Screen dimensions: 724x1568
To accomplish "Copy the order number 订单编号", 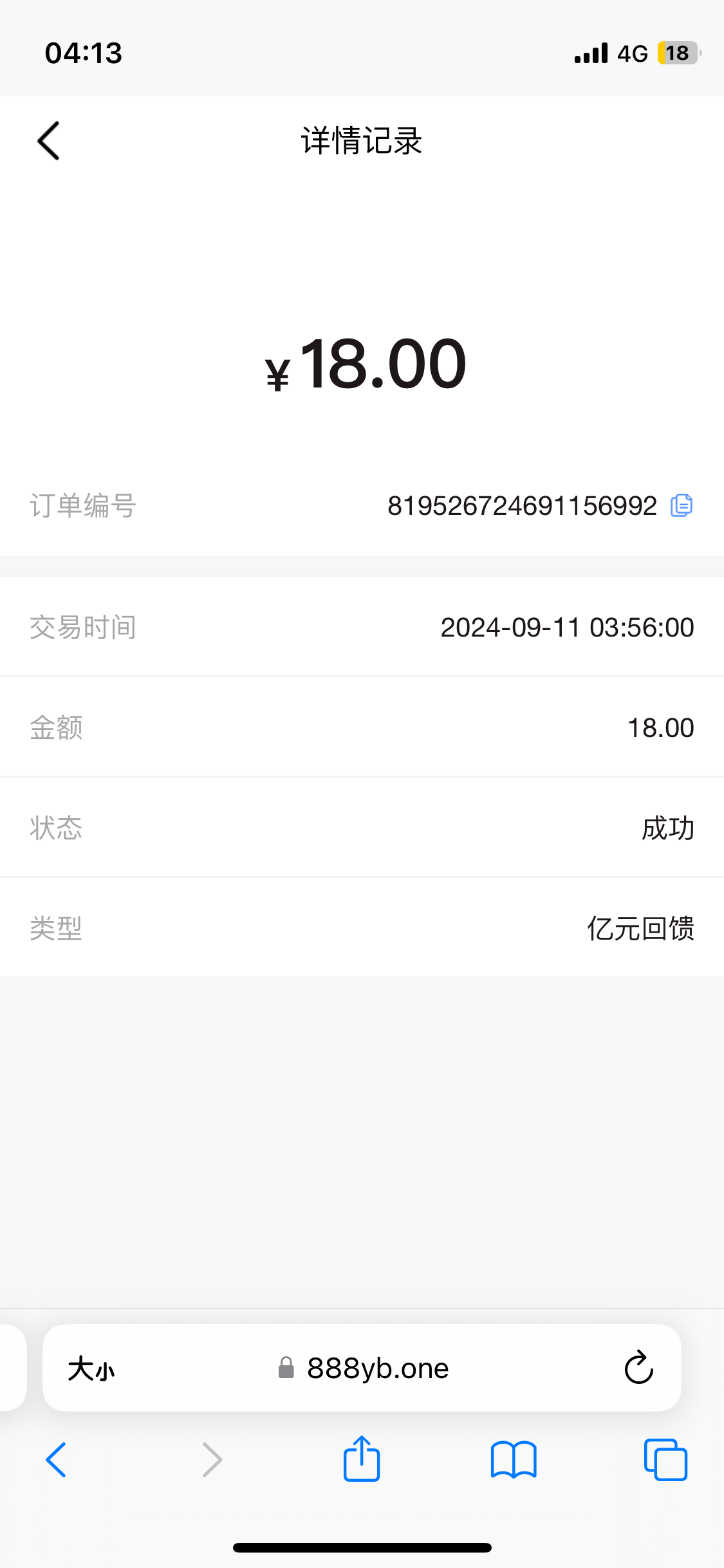I will click(x=682, y=506).
